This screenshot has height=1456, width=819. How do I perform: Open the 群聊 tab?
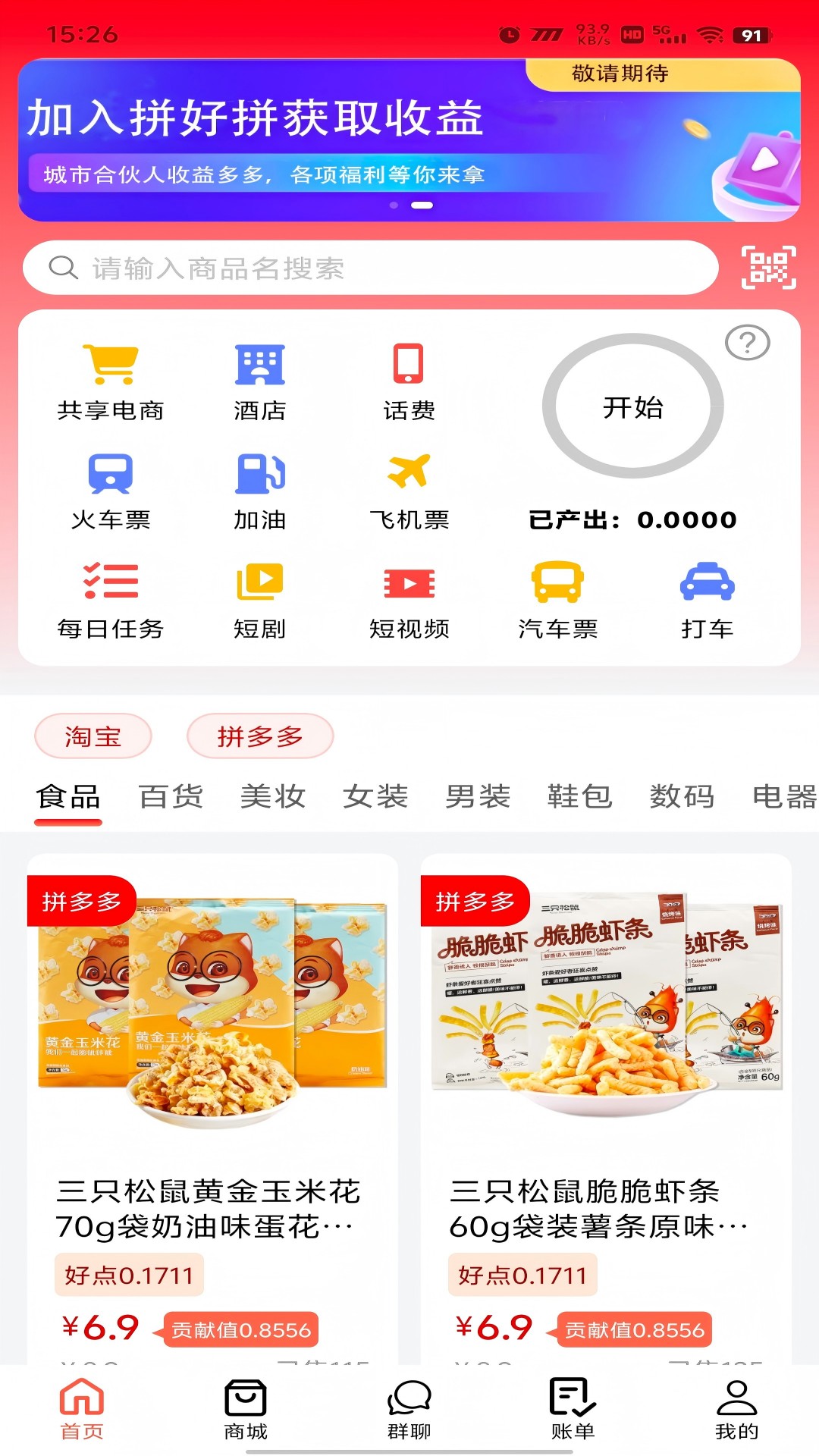409,1409
